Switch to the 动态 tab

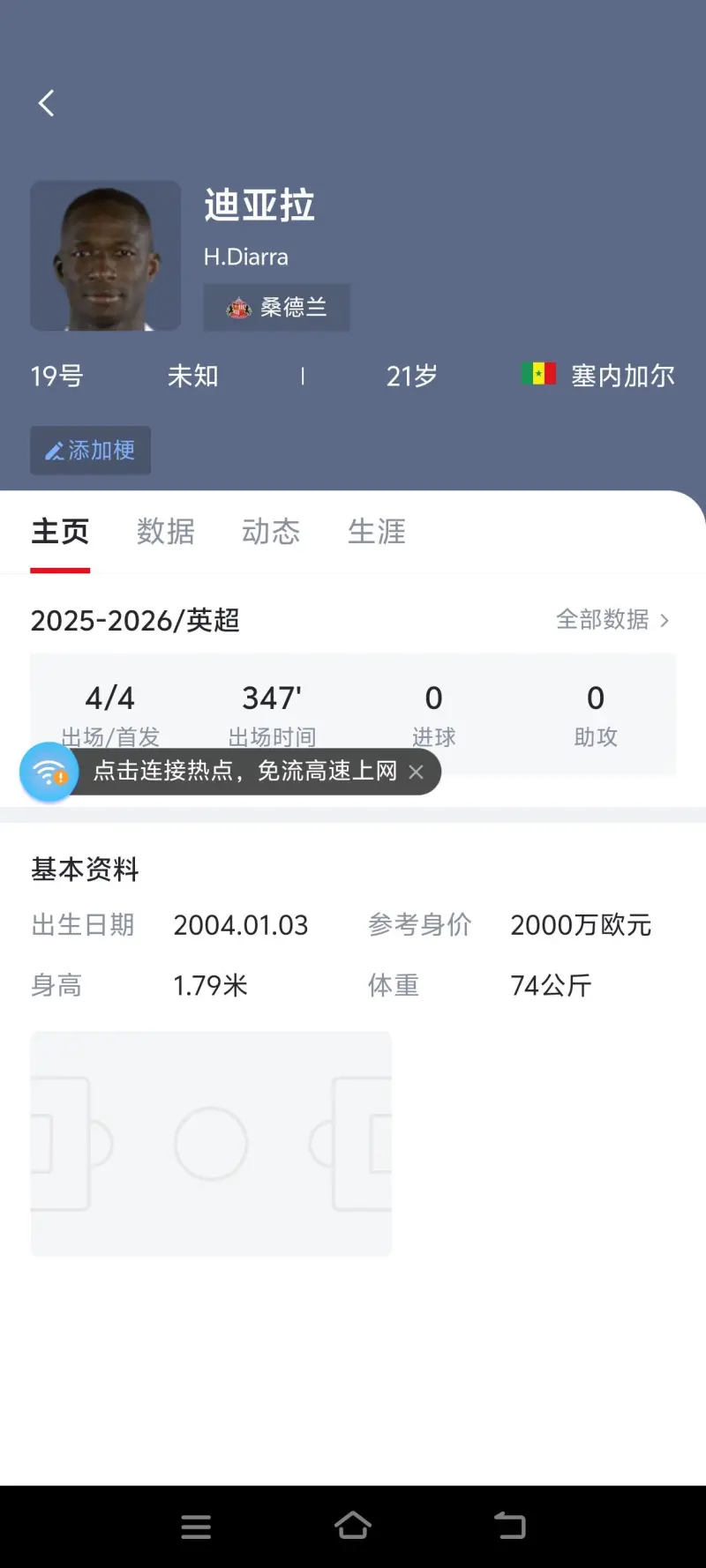[271, 532]
